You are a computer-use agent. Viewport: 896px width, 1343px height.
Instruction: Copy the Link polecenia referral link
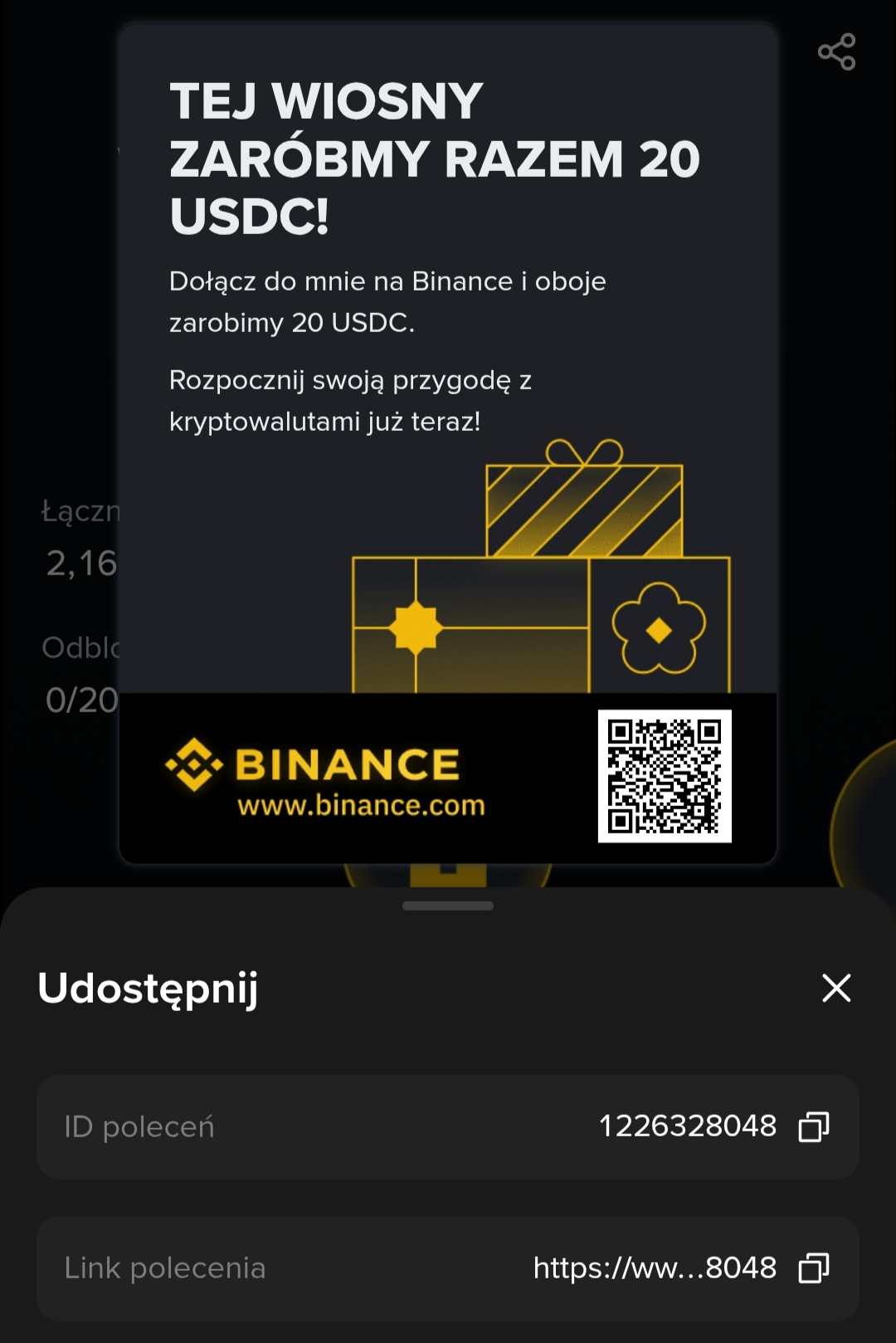[813, 1268]
